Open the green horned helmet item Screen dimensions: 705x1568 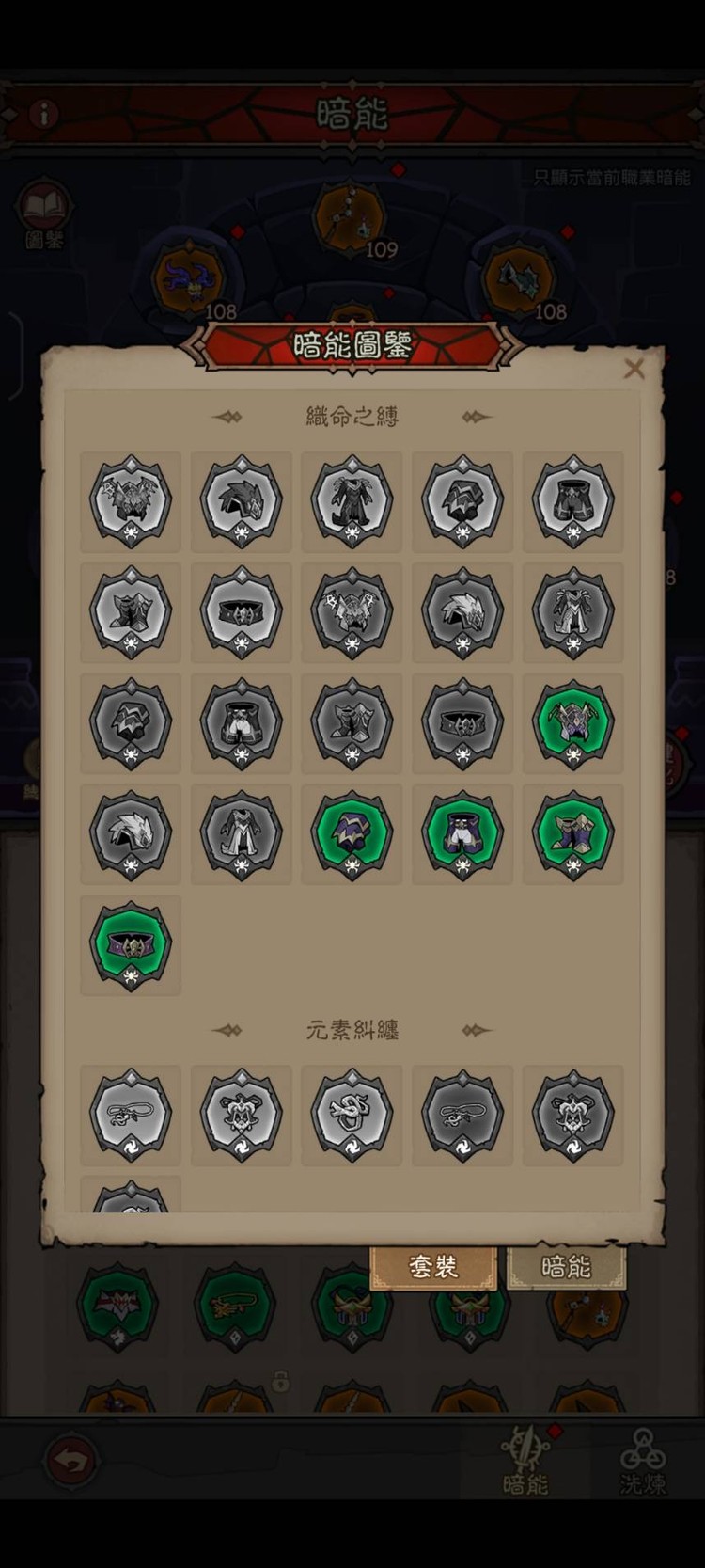(x=572, y=722)
